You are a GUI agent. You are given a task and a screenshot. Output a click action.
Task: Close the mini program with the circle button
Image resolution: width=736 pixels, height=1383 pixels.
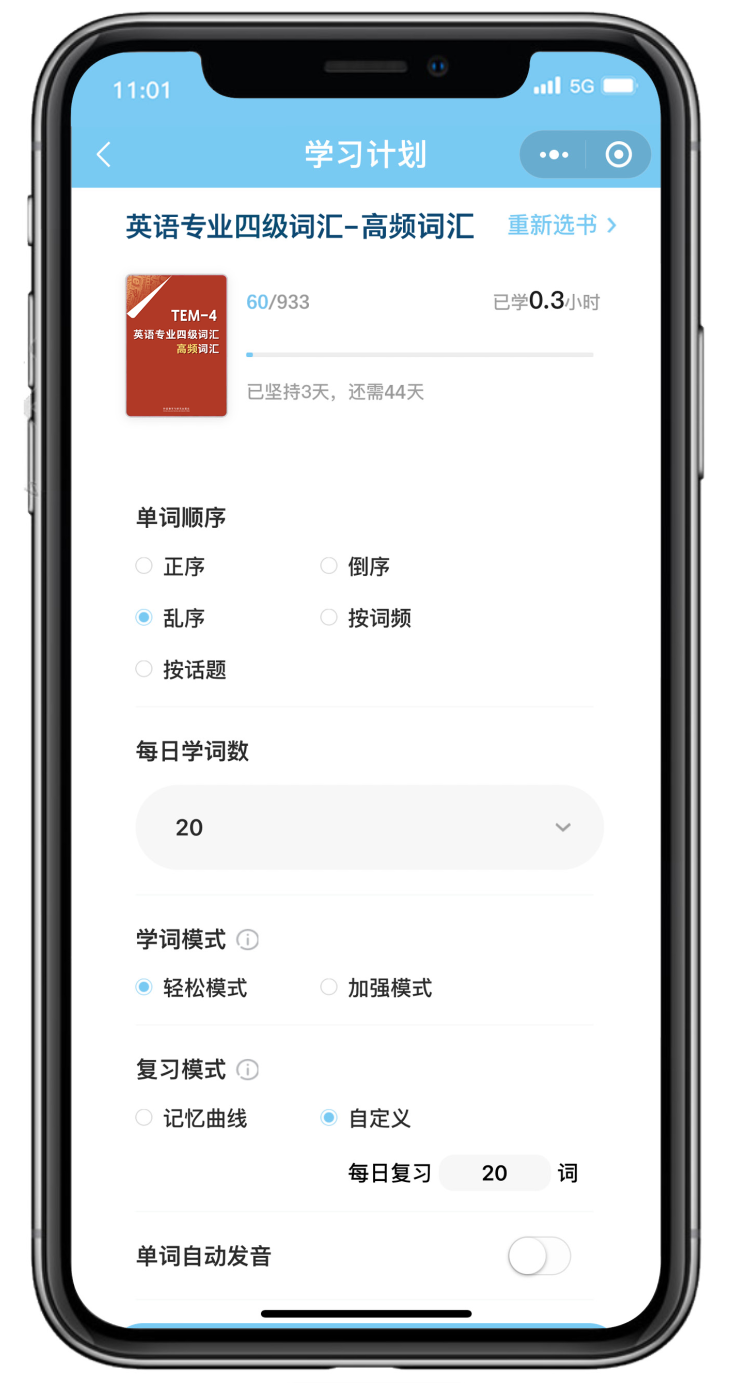(619, 155)
